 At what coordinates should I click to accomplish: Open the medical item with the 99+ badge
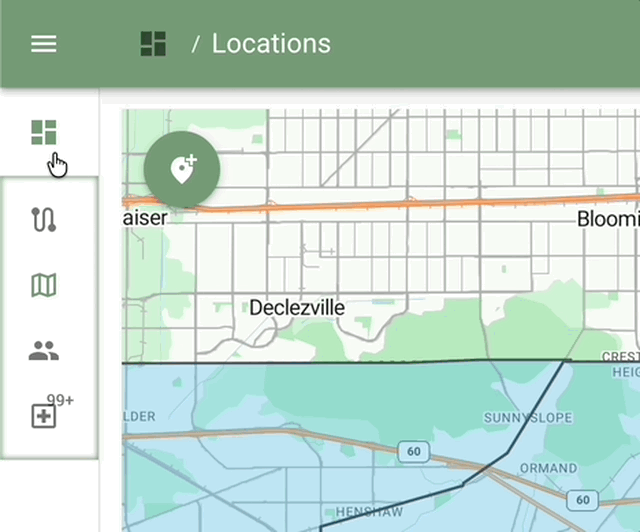pos(44,416)
